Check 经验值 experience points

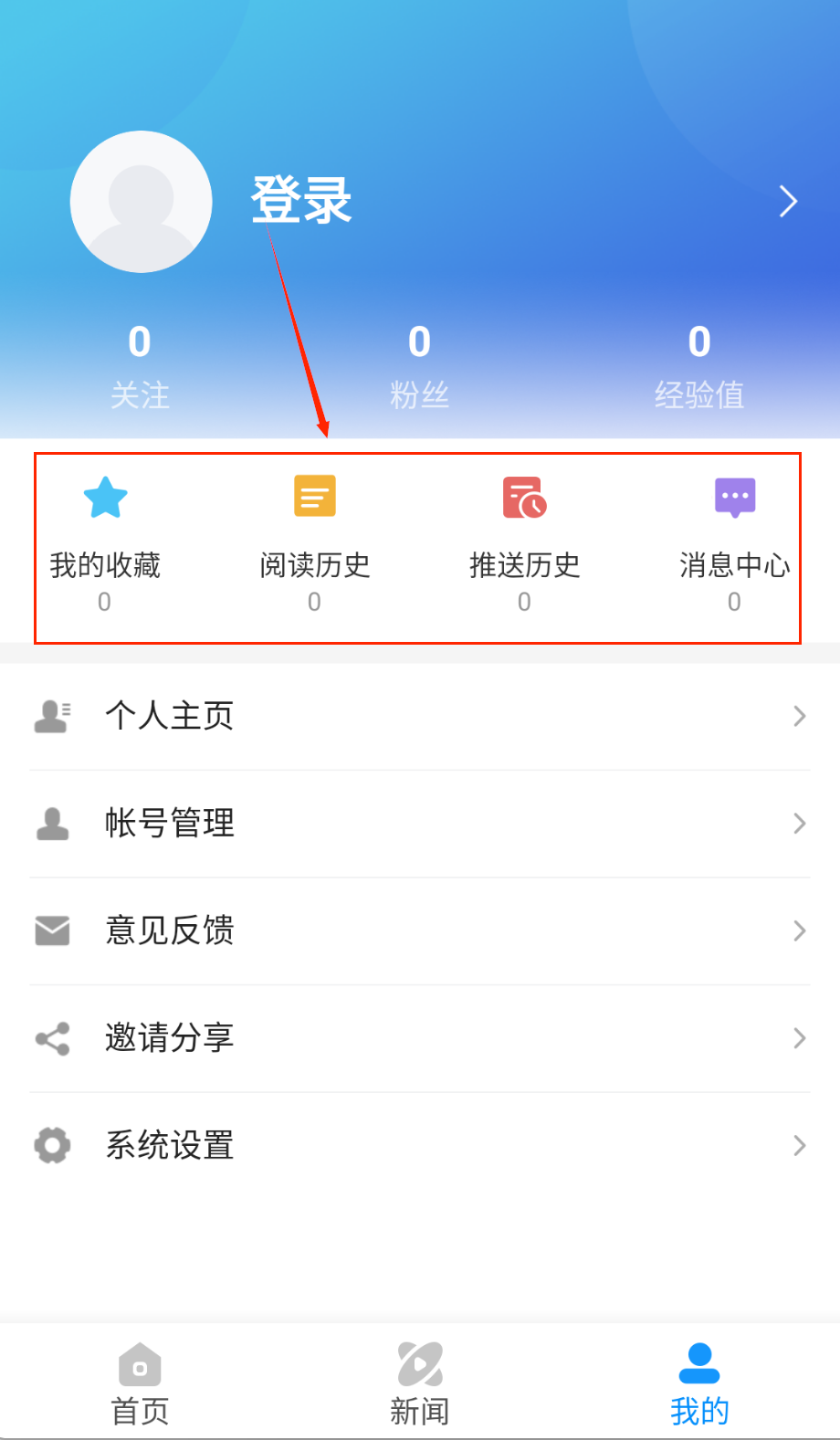click(x=699, y=365)
